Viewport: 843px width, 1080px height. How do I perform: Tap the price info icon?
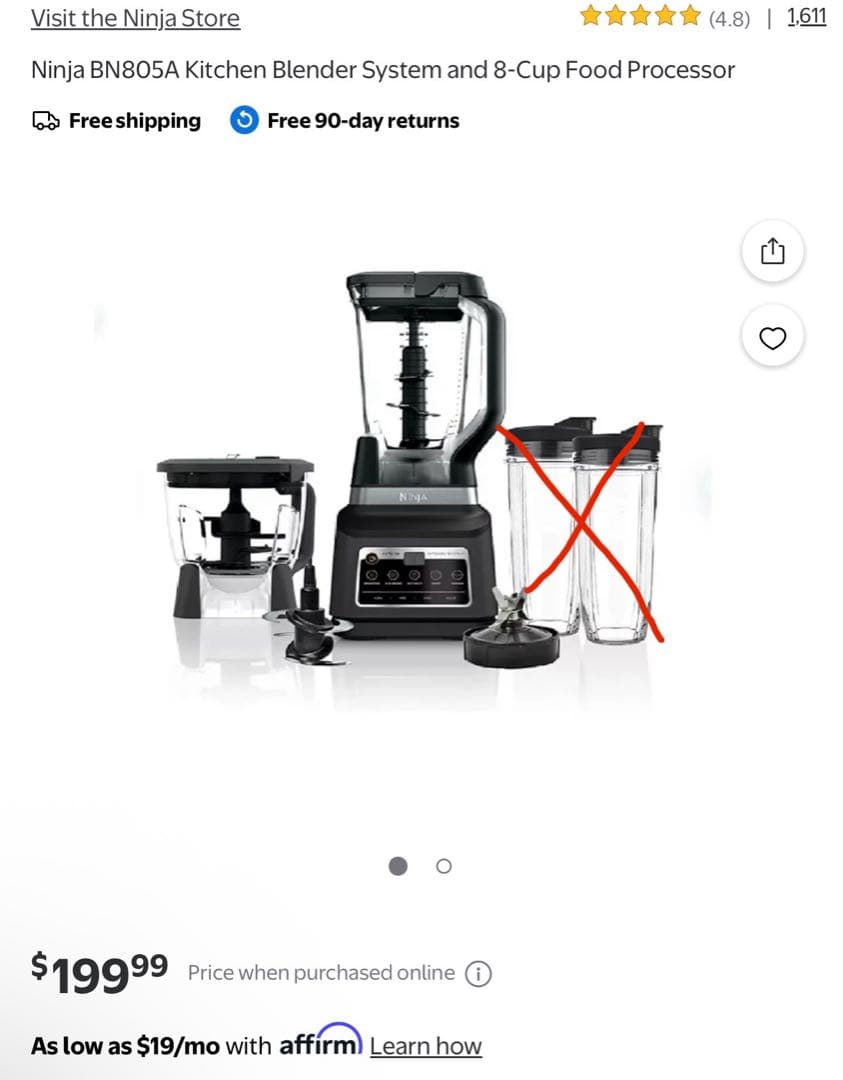pos(479,973)
